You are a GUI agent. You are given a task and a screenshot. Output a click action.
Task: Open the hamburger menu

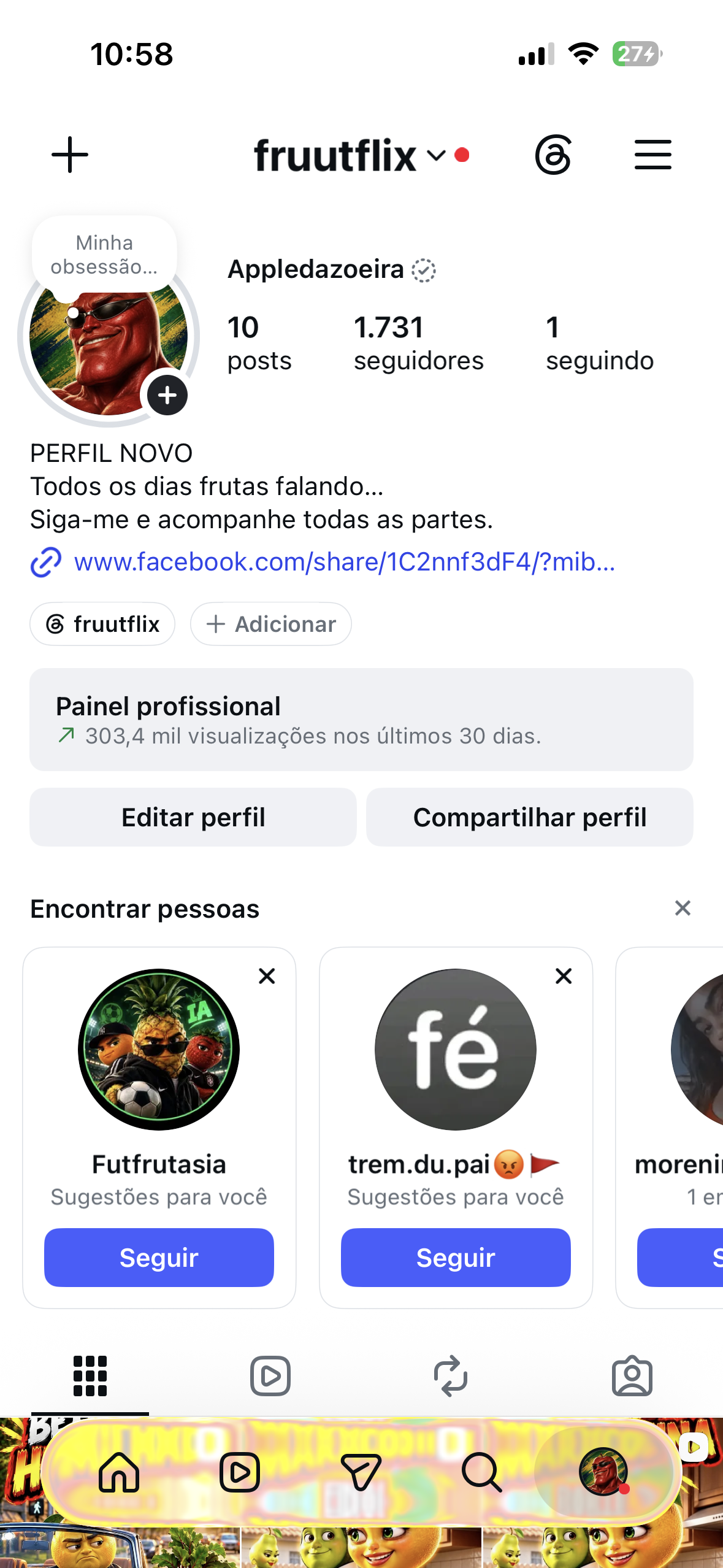click(x=652, y=155)
